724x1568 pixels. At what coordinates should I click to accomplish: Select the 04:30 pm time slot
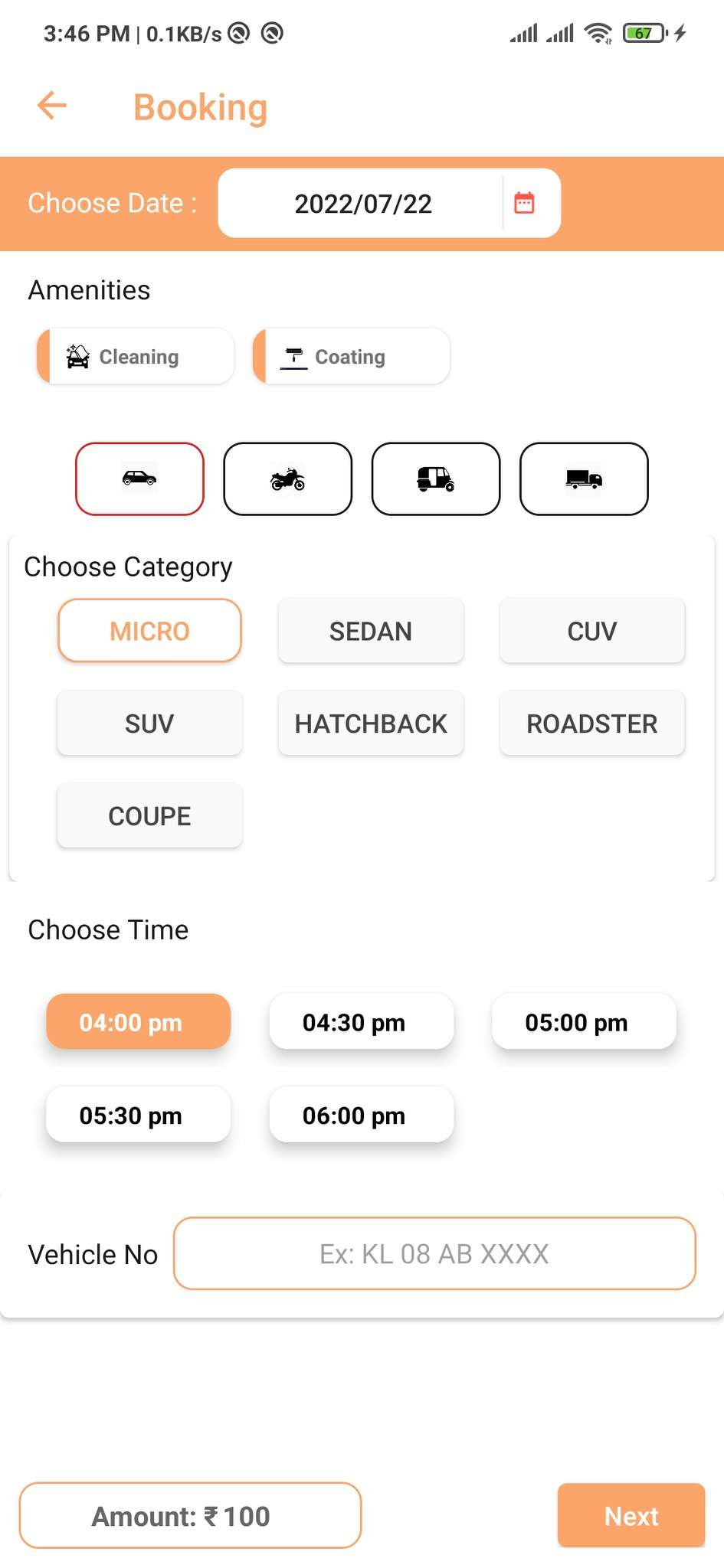[361, 1021]
